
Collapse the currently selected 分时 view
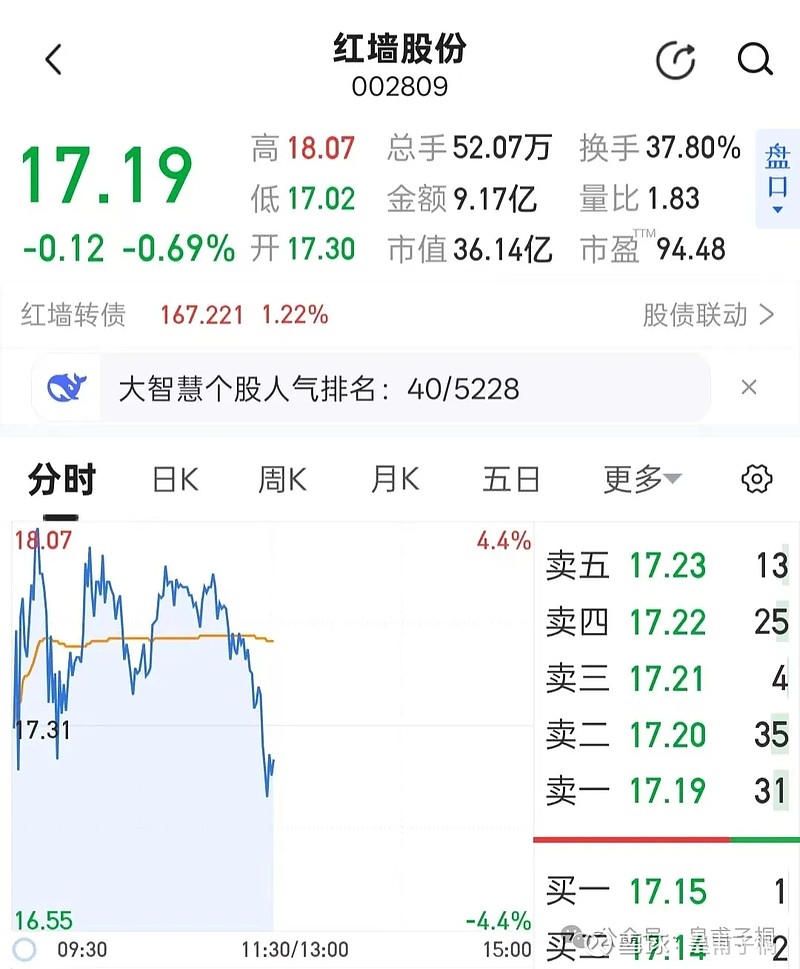[x=60, y=480]
